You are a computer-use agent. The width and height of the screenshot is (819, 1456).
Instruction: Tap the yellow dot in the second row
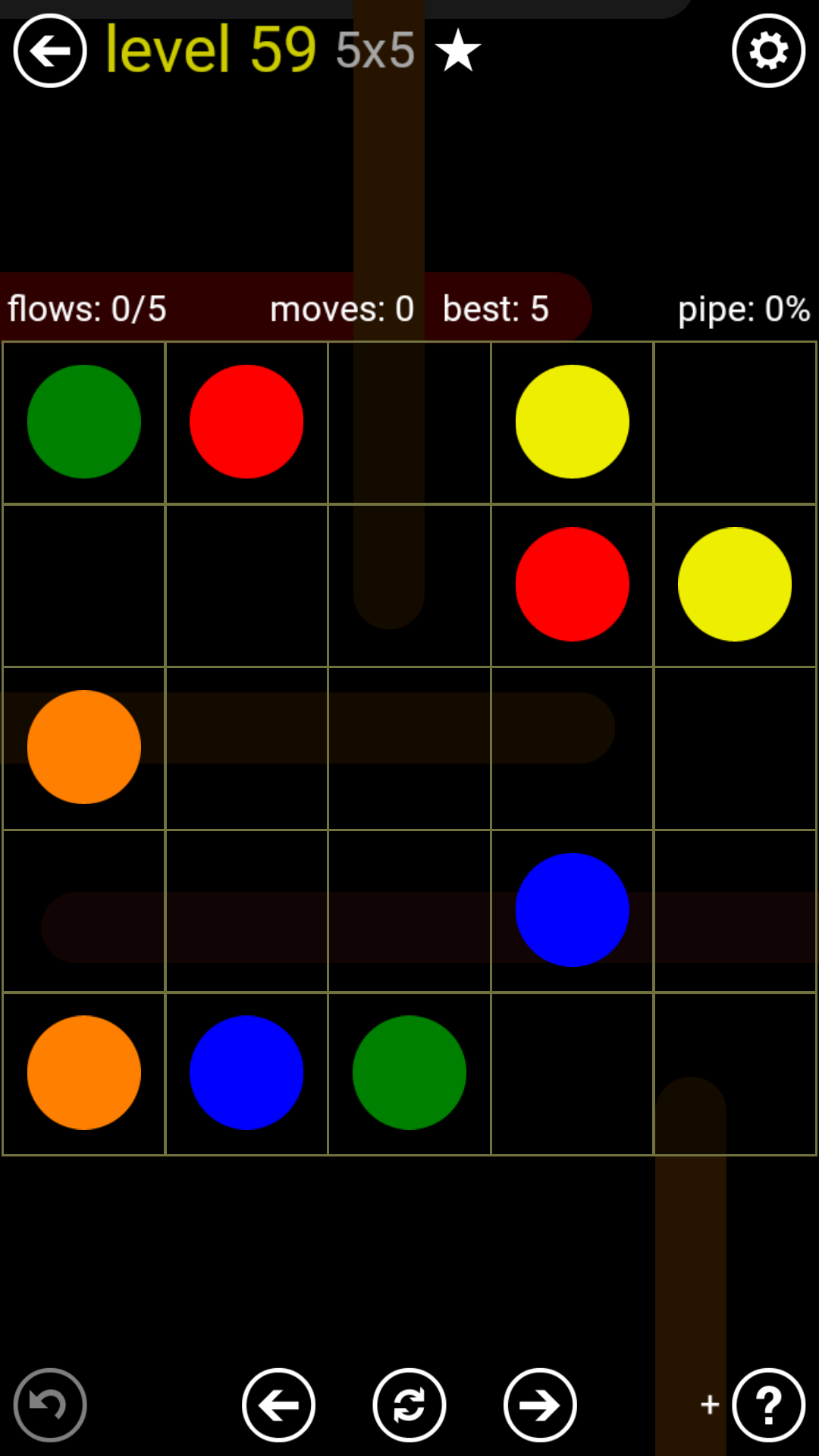click(x=735, y=584)
